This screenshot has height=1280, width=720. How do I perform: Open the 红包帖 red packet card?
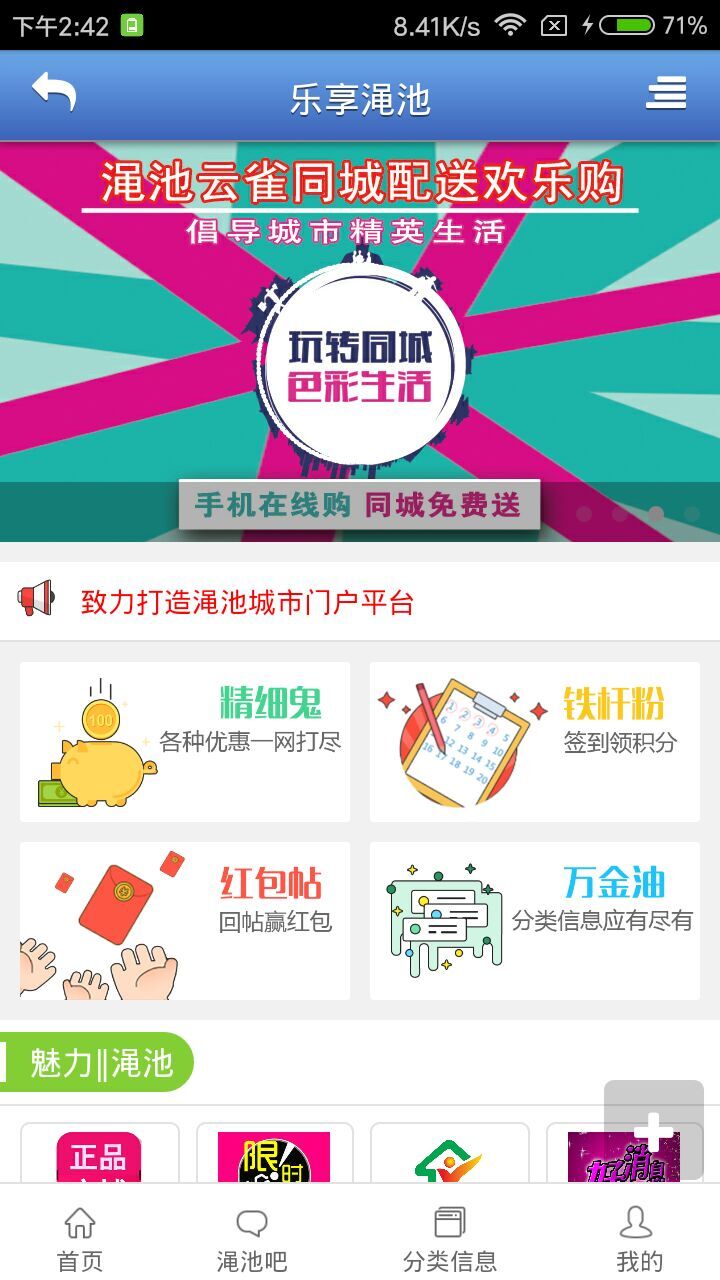click(x=185, y=920)
